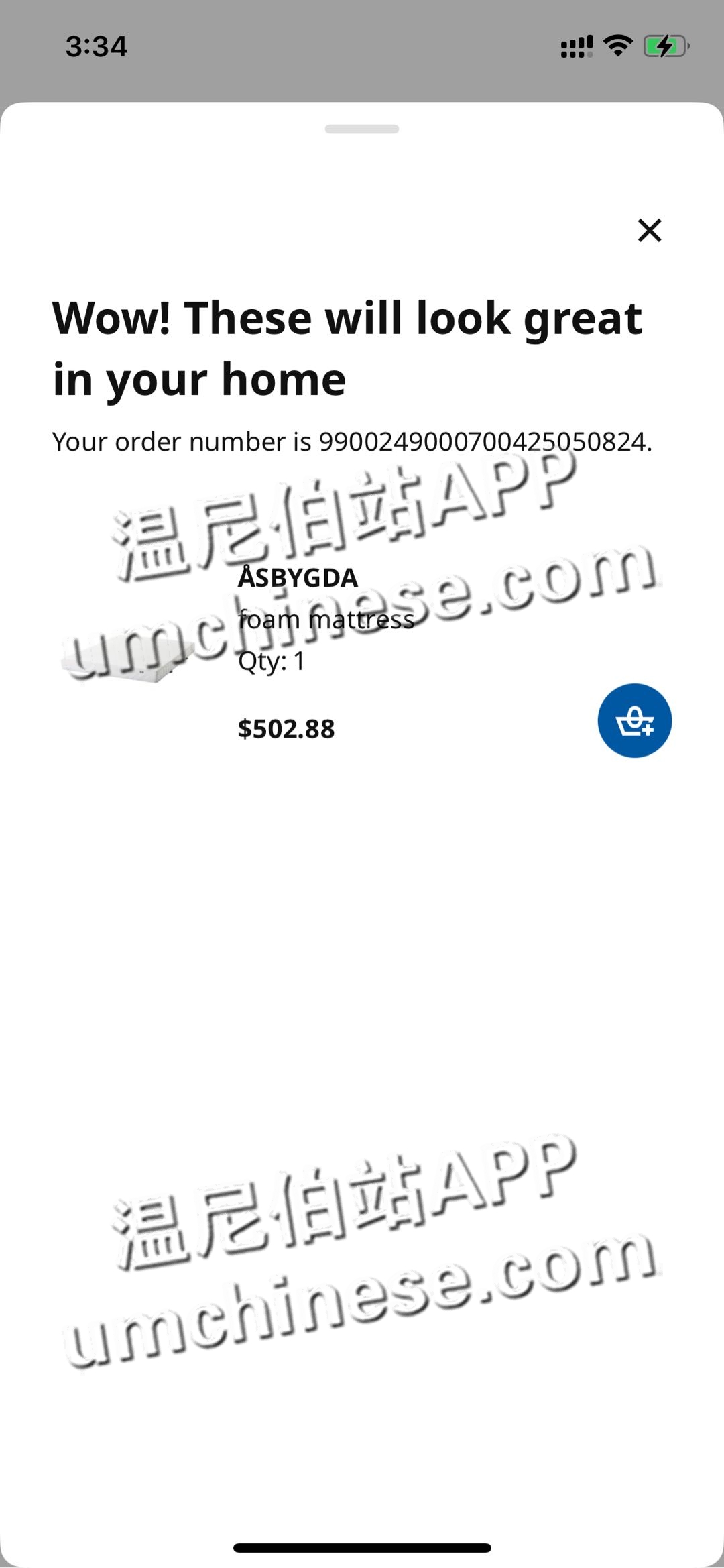This screenshot has height=1568, width=724.
Task: Close the order confirmation sheet
Action: point(649,230)
